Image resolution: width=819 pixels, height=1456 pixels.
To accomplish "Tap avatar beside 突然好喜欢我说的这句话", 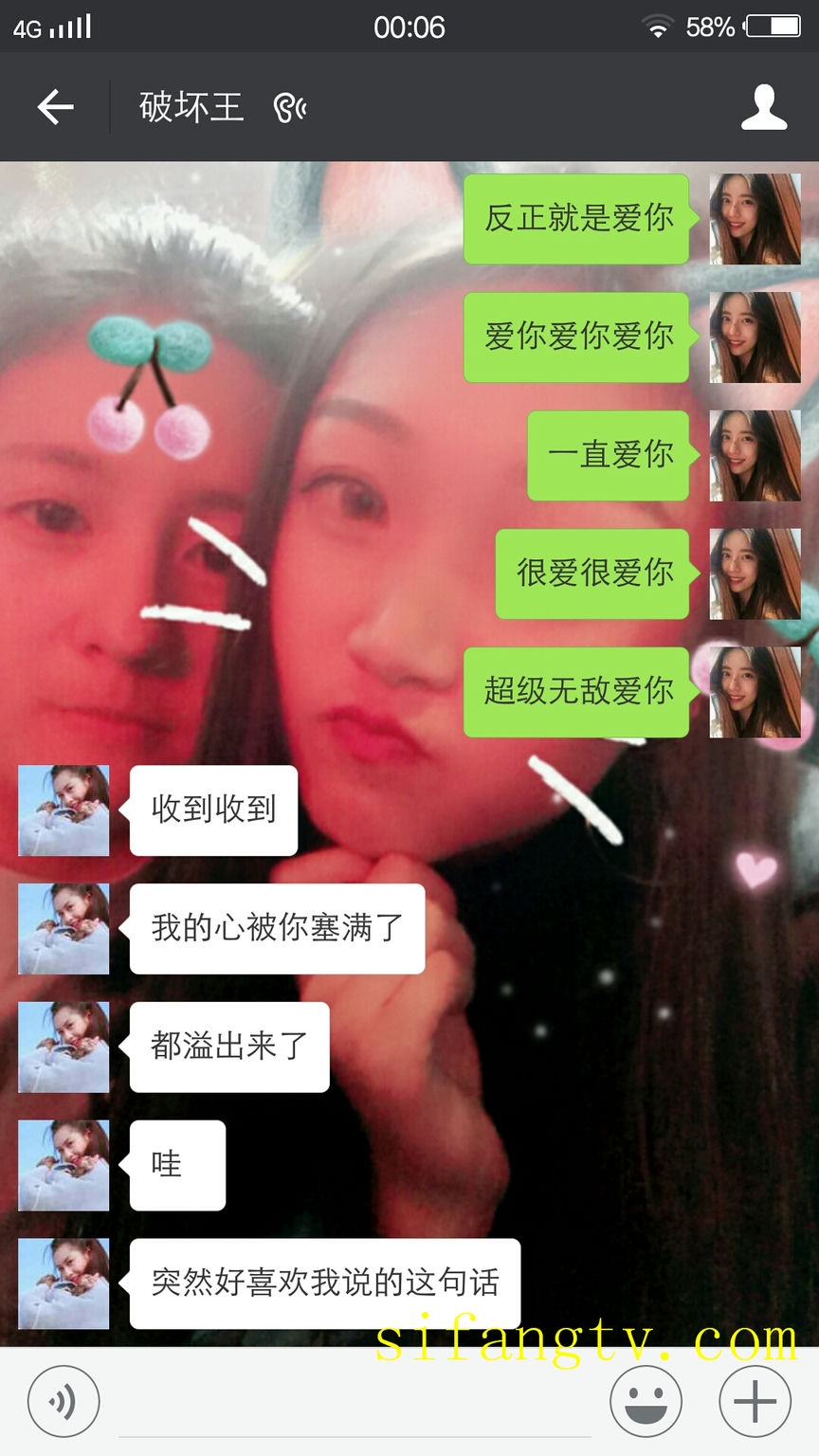I will coord(64,1283).
